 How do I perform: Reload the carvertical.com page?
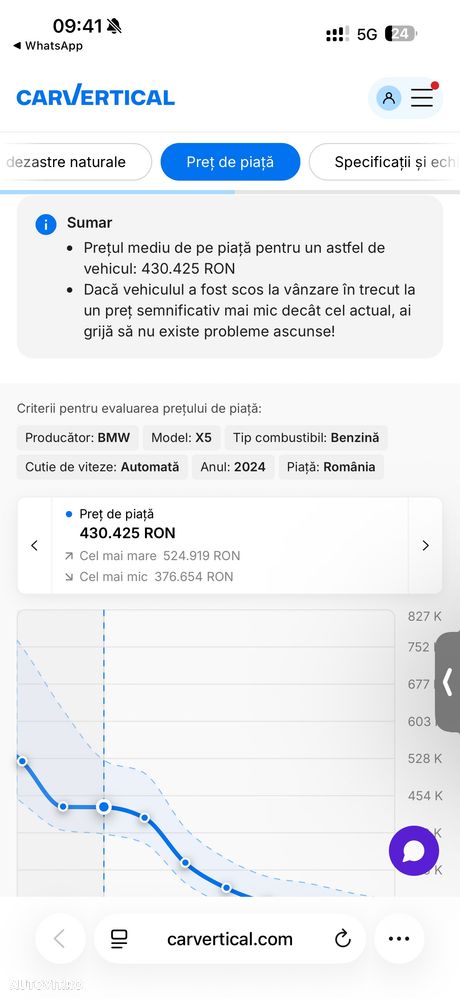(x=343, y=938)
